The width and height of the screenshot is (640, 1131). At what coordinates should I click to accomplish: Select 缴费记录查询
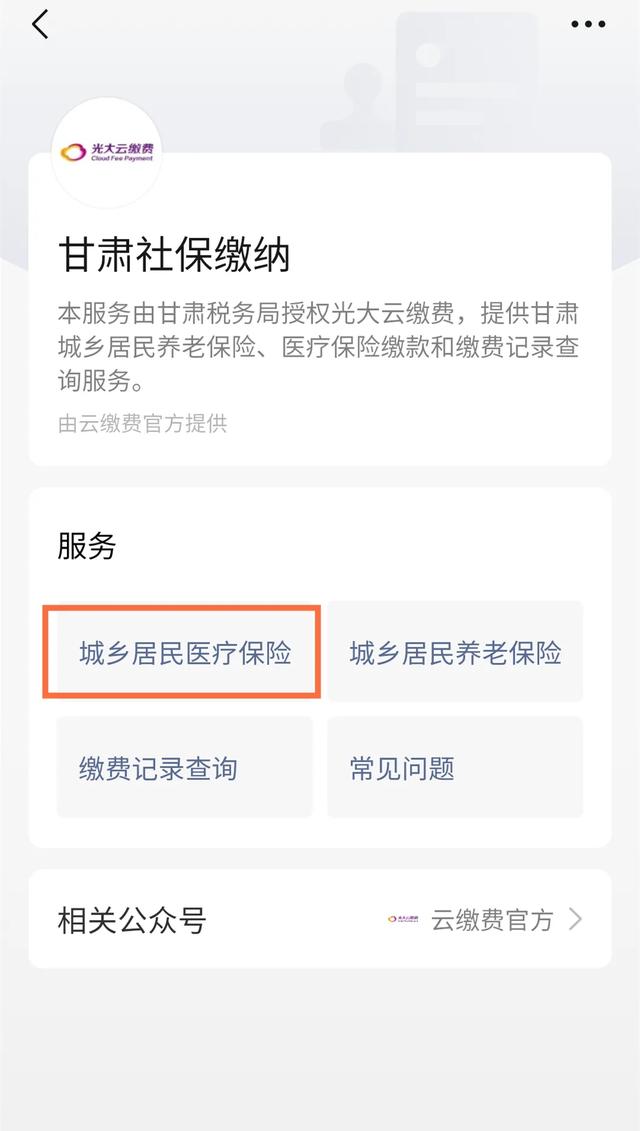(185, 767)
